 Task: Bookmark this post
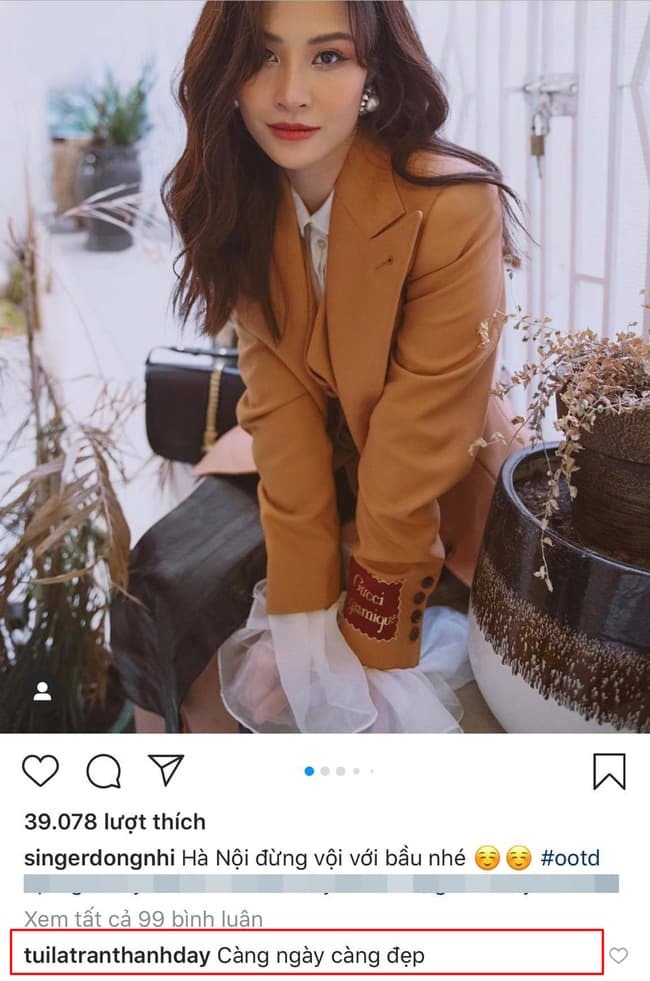click(609, 771)
